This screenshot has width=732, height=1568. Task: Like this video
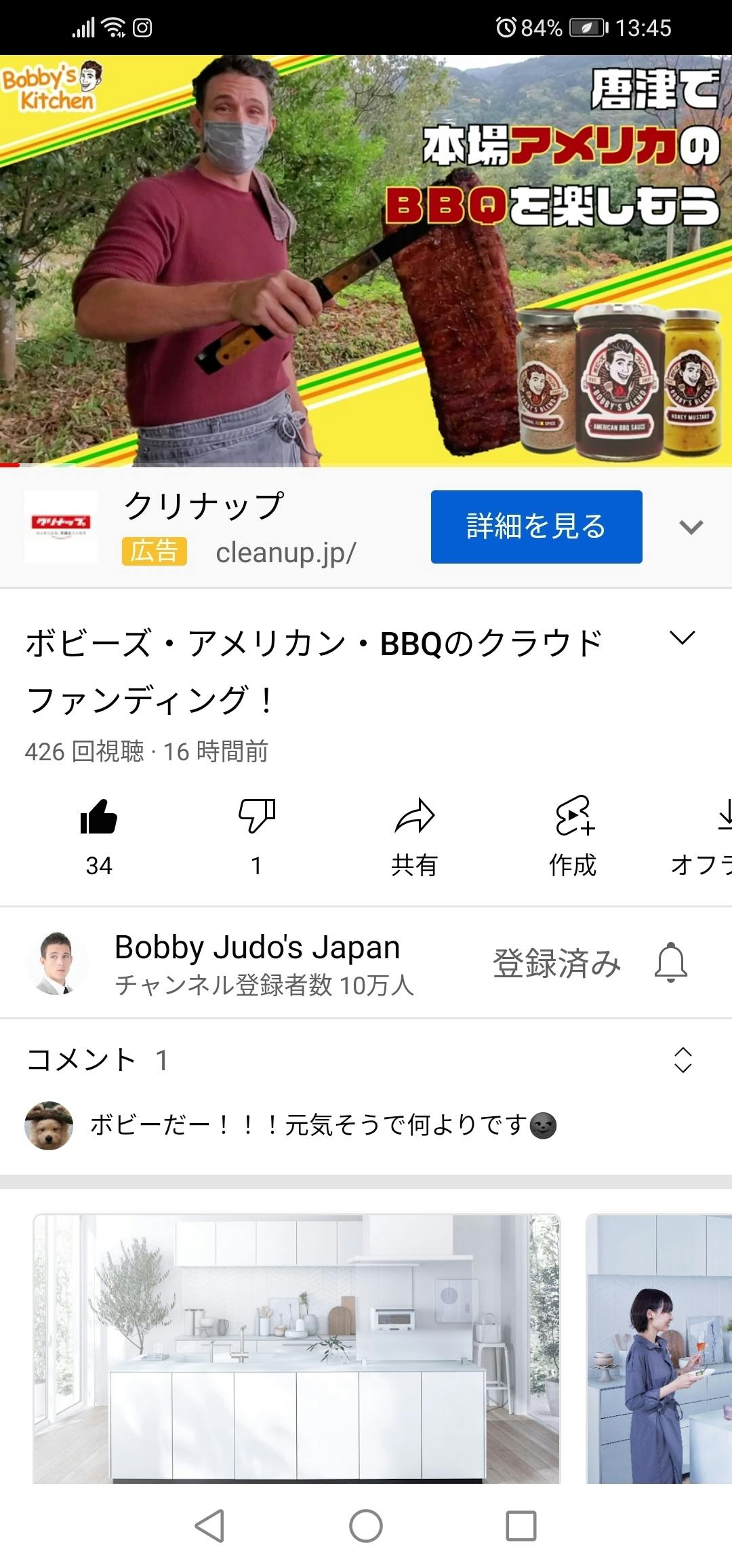[99, 817]
